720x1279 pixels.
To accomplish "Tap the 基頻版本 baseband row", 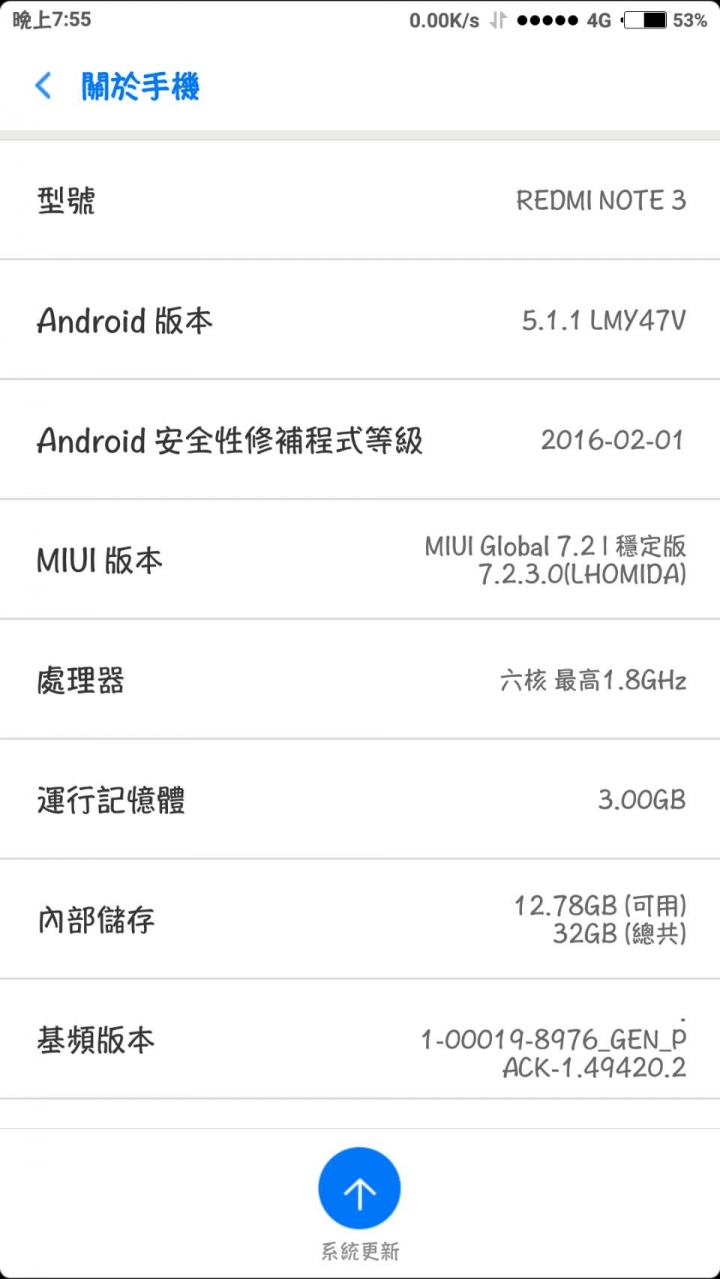I will click(x=360, y=1040).
